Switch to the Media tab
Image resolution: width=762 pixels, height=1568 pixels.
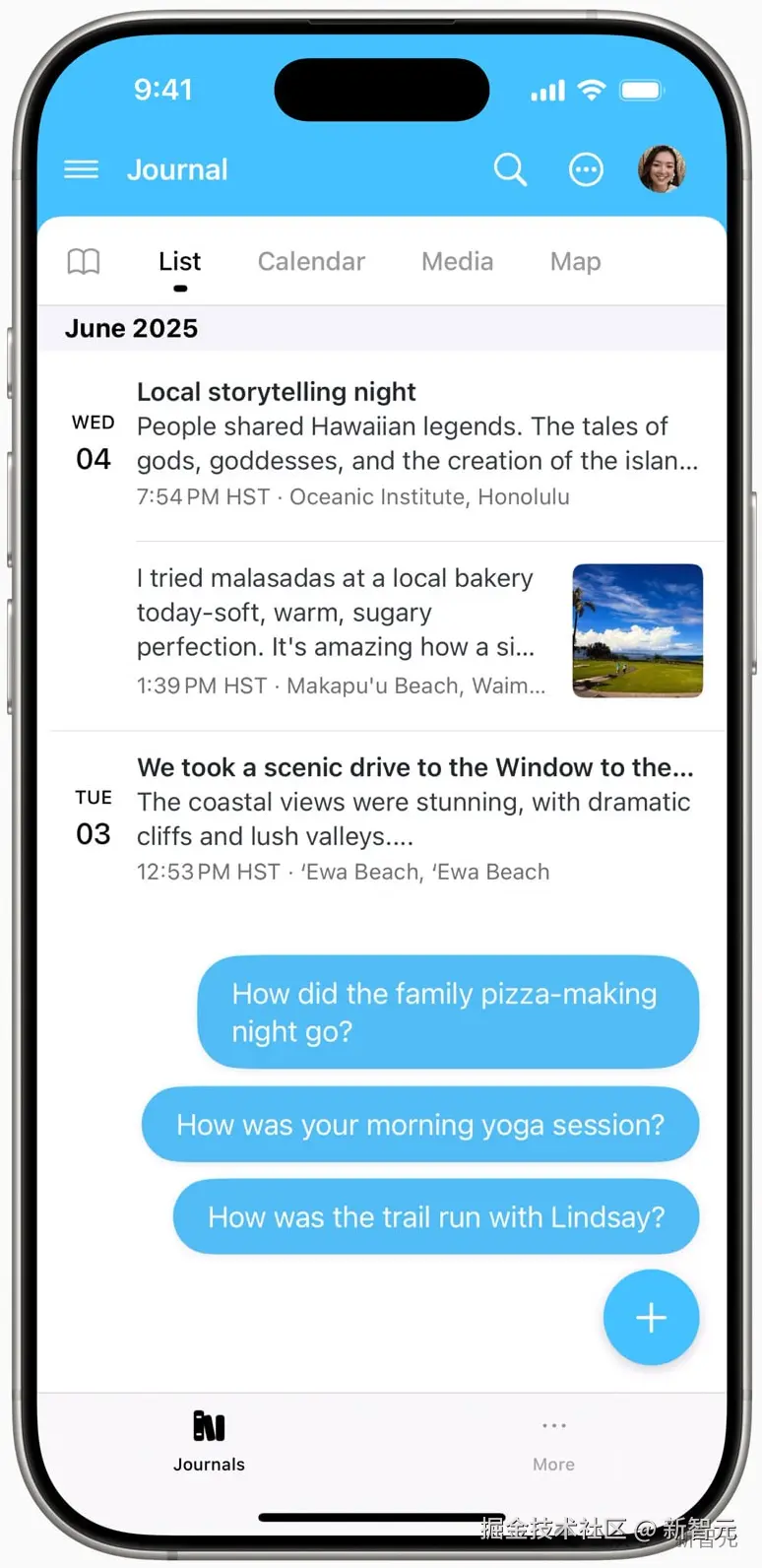[x=457, y=261]
